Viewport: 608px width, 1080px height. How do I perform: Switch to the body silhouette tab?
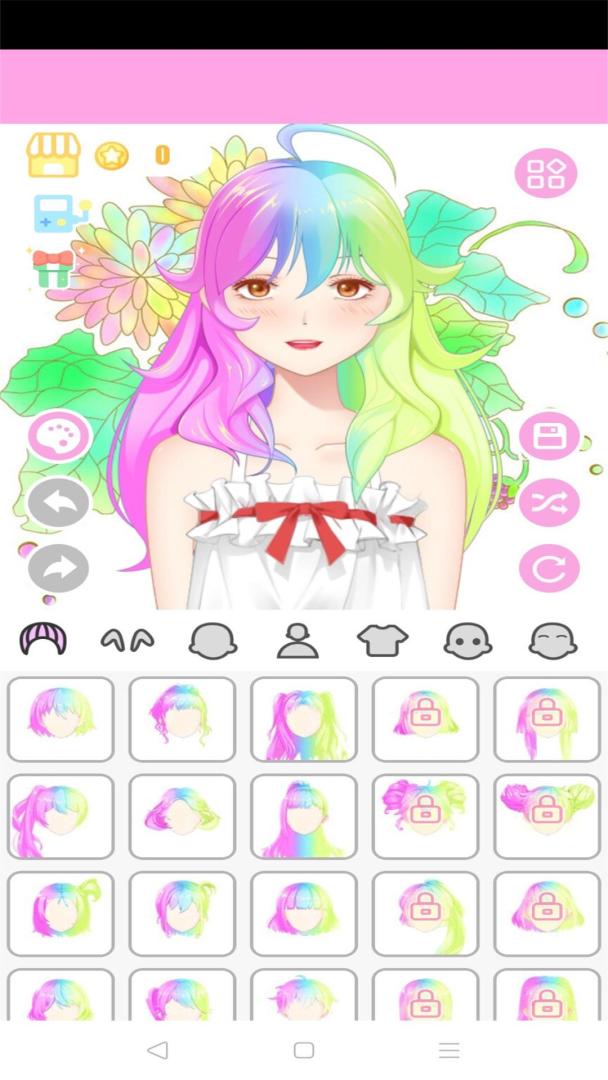click(x=297, y=640)
